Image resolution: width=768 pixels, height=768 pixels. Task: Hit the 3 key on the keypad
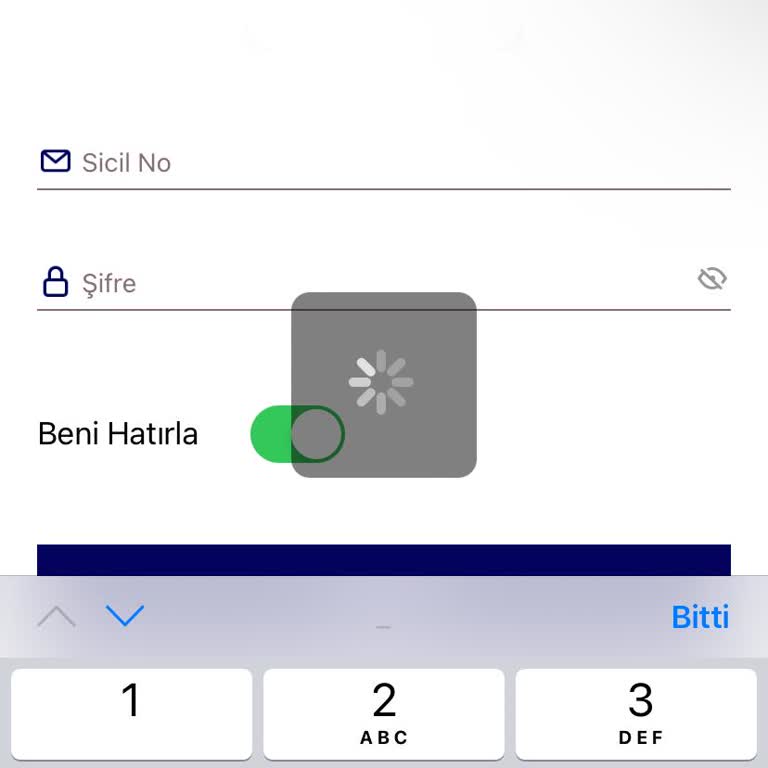pyautogui.click(x=636, y=713)
